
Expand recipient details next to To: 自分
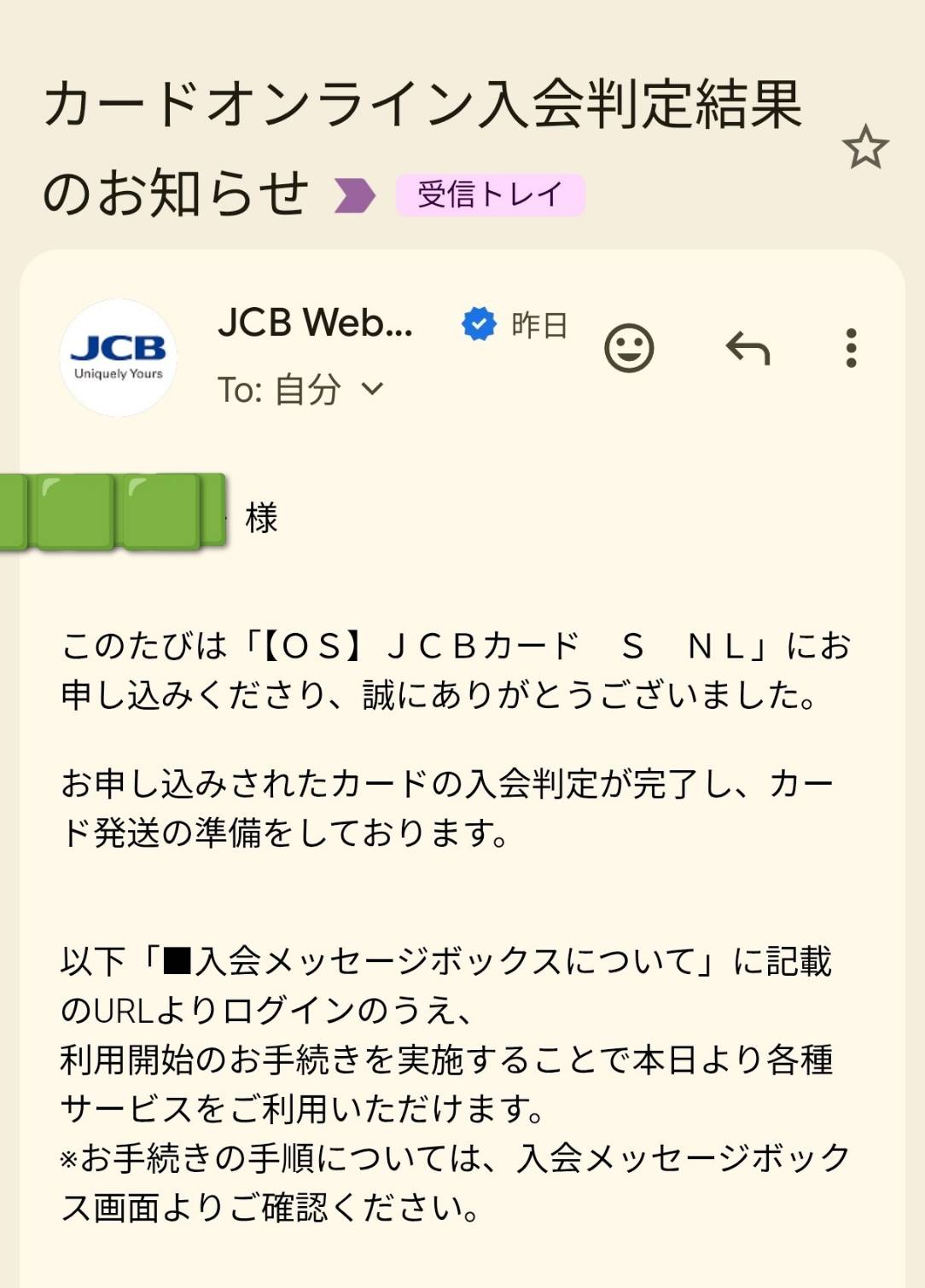(373, 390)
